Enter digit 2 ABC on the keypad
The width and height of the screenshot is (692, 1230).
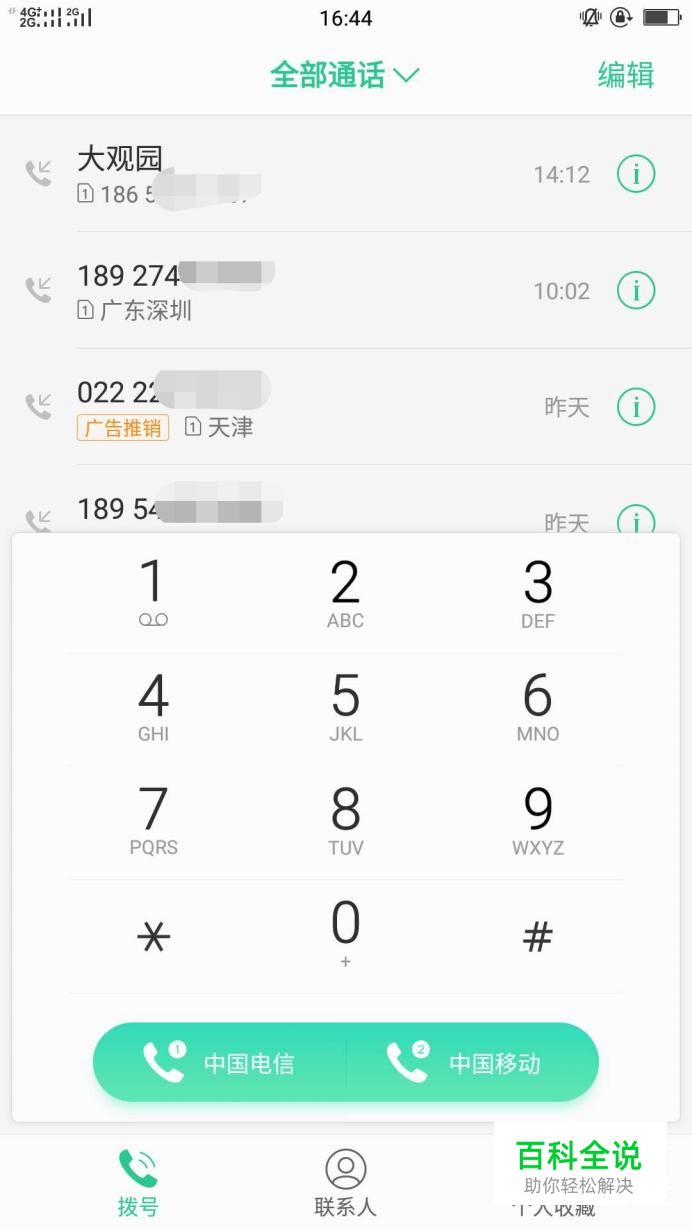pyautogui.click(x=345, y=593)
